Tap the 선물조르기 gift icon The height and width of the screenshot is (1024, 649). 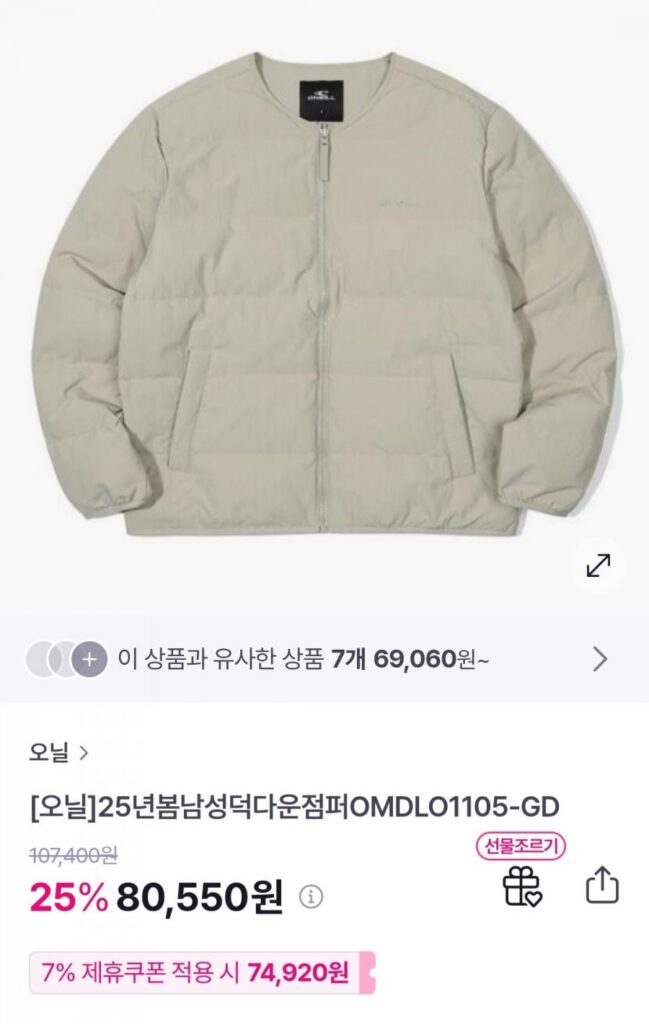click(x=521, y=884)
